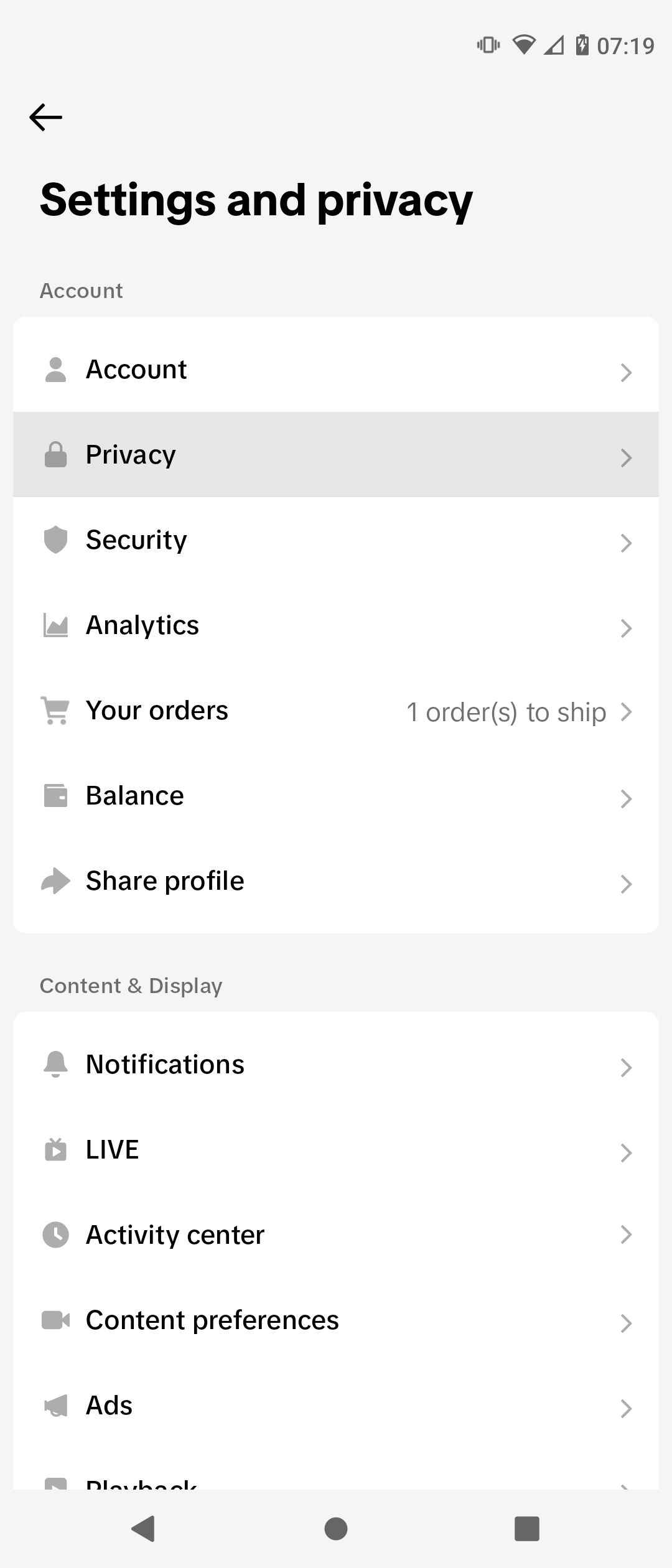Select the Account person icon

pyautogui.click(x=55, y=368)
